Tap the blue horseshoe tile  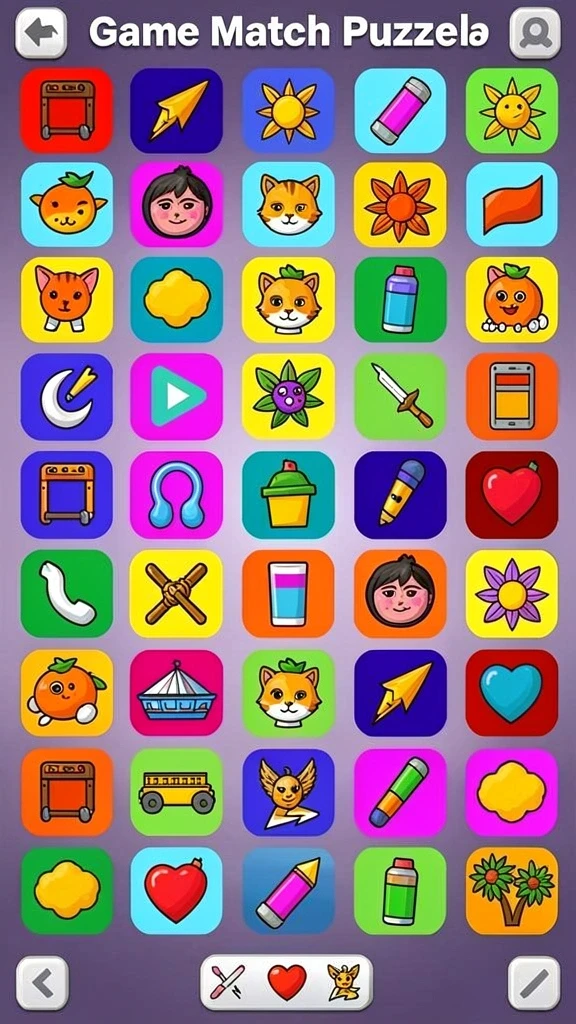pos(177,494)
